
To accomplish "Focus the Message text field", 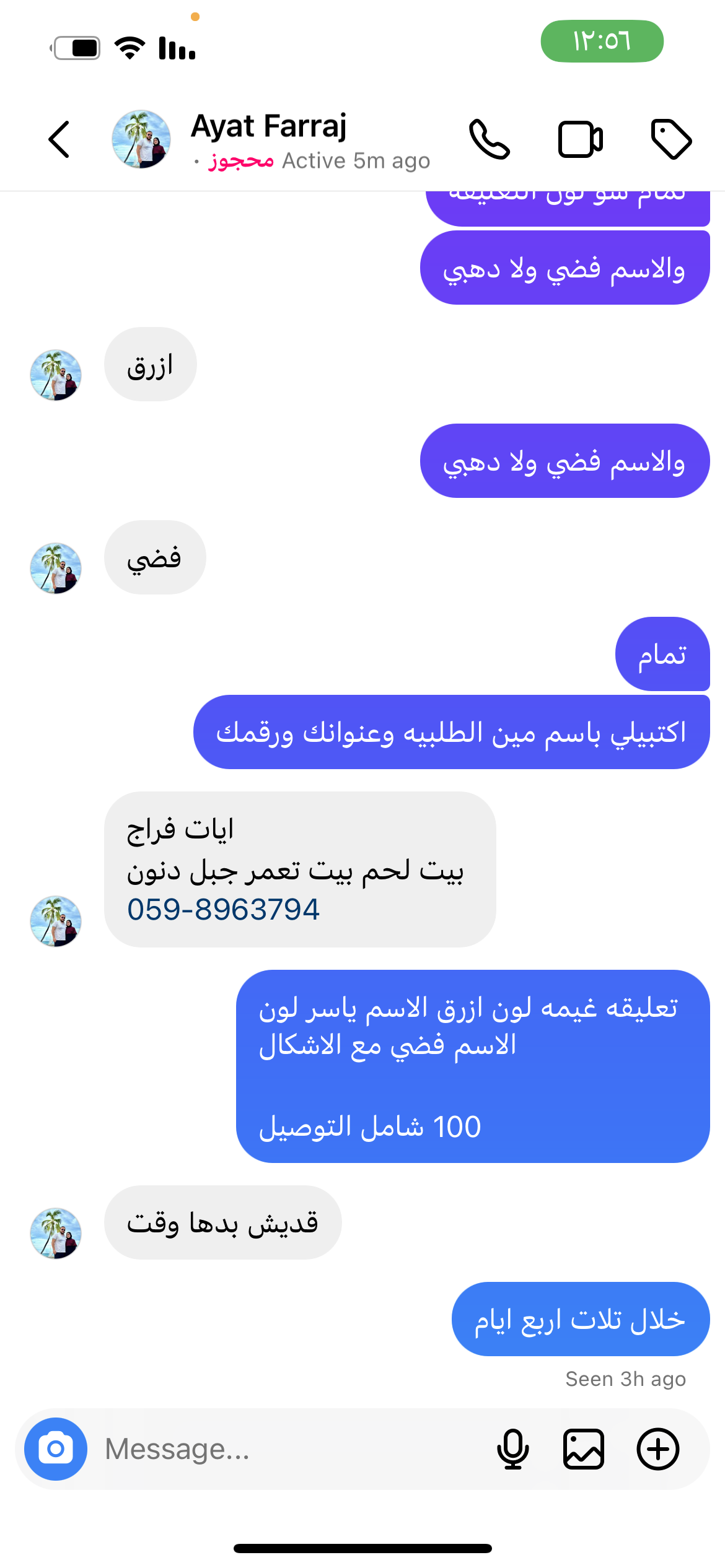I will coord(291,1449).
